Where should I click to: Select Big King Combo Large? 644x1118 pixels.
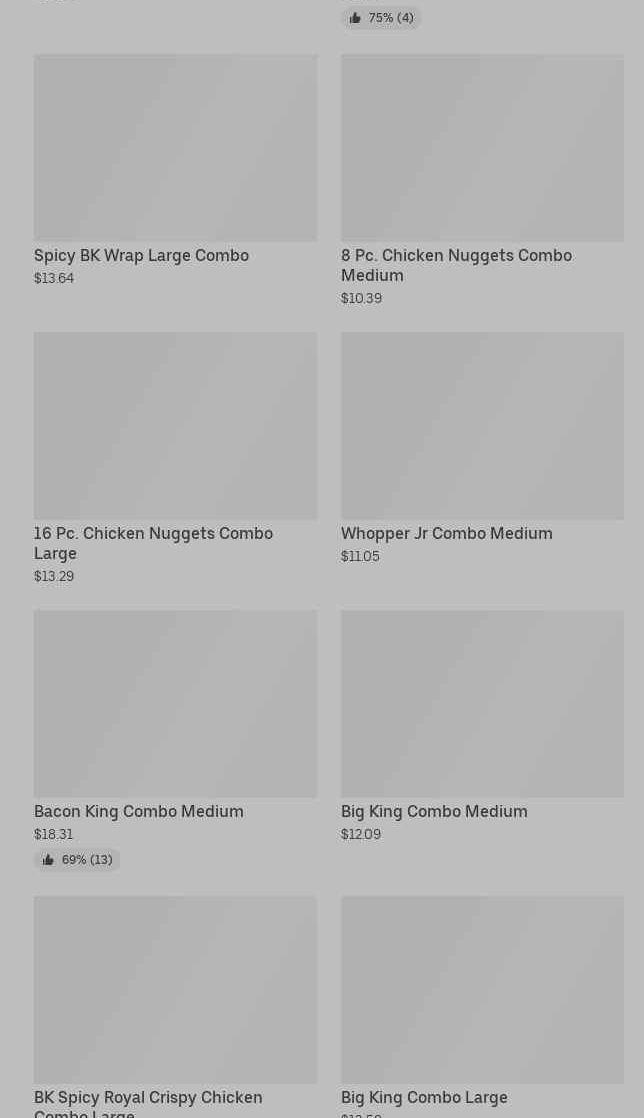coord(482,1007)
